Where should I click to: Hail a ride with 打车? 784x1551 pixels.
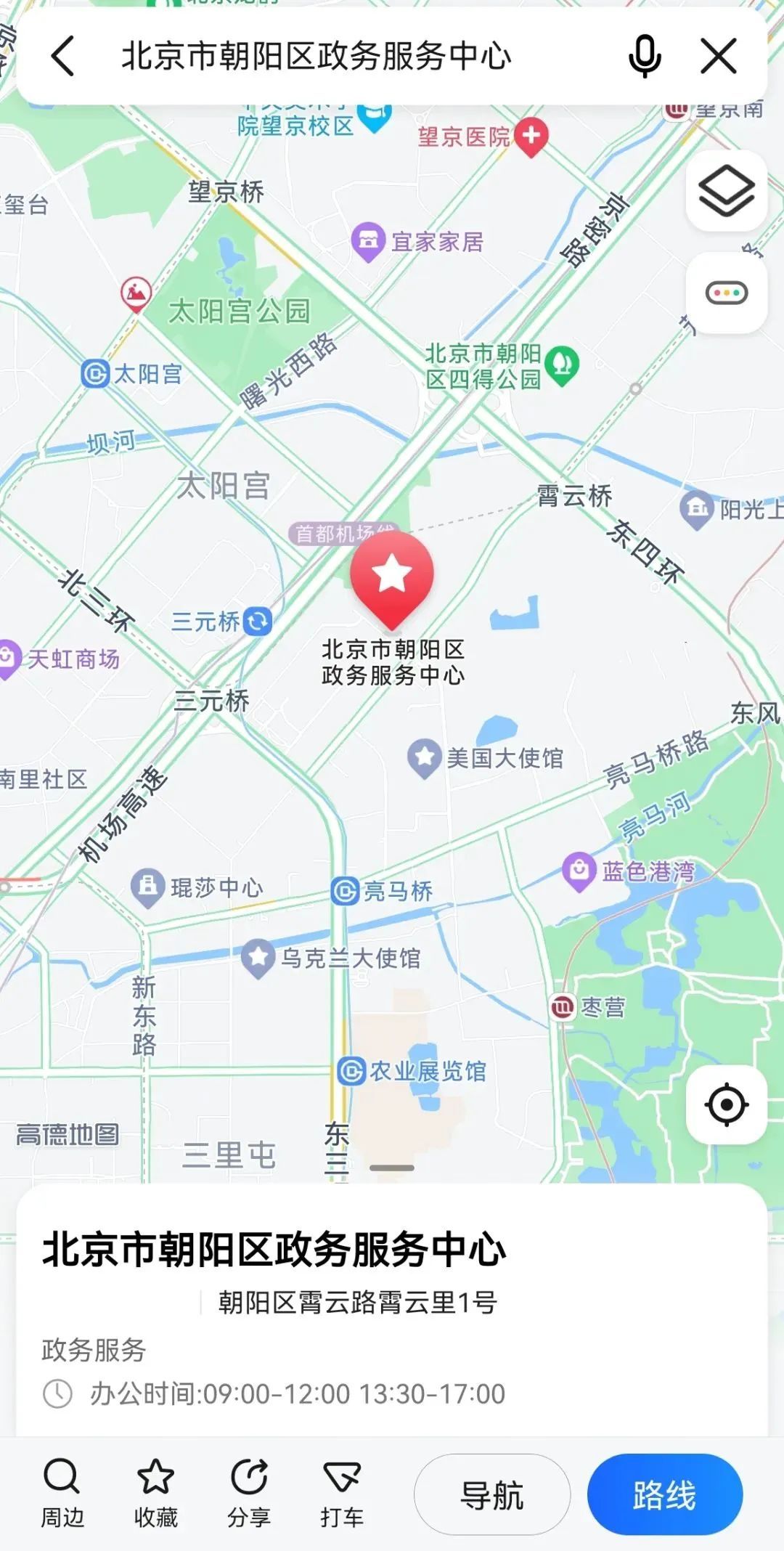342,1494
